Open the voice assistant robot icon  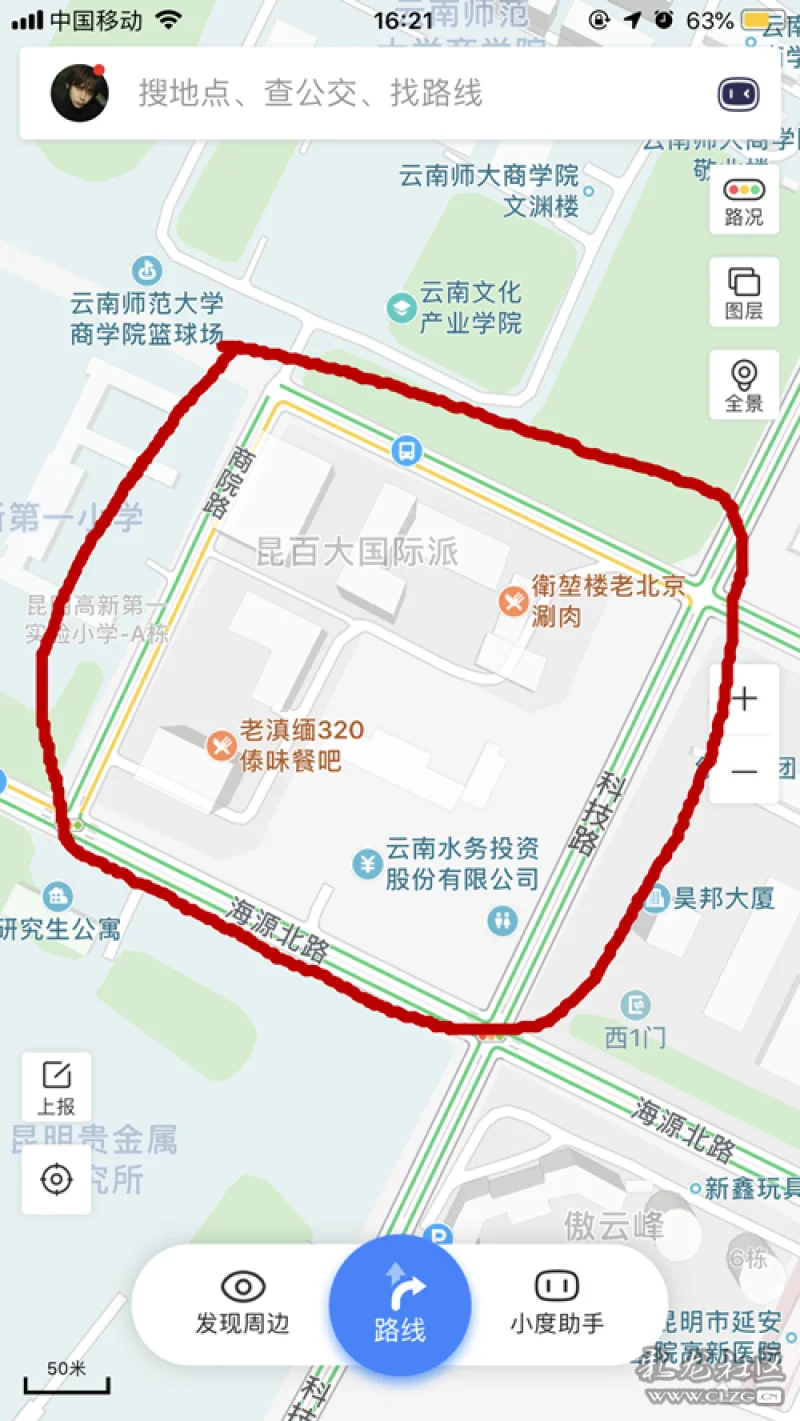point(738,95)
